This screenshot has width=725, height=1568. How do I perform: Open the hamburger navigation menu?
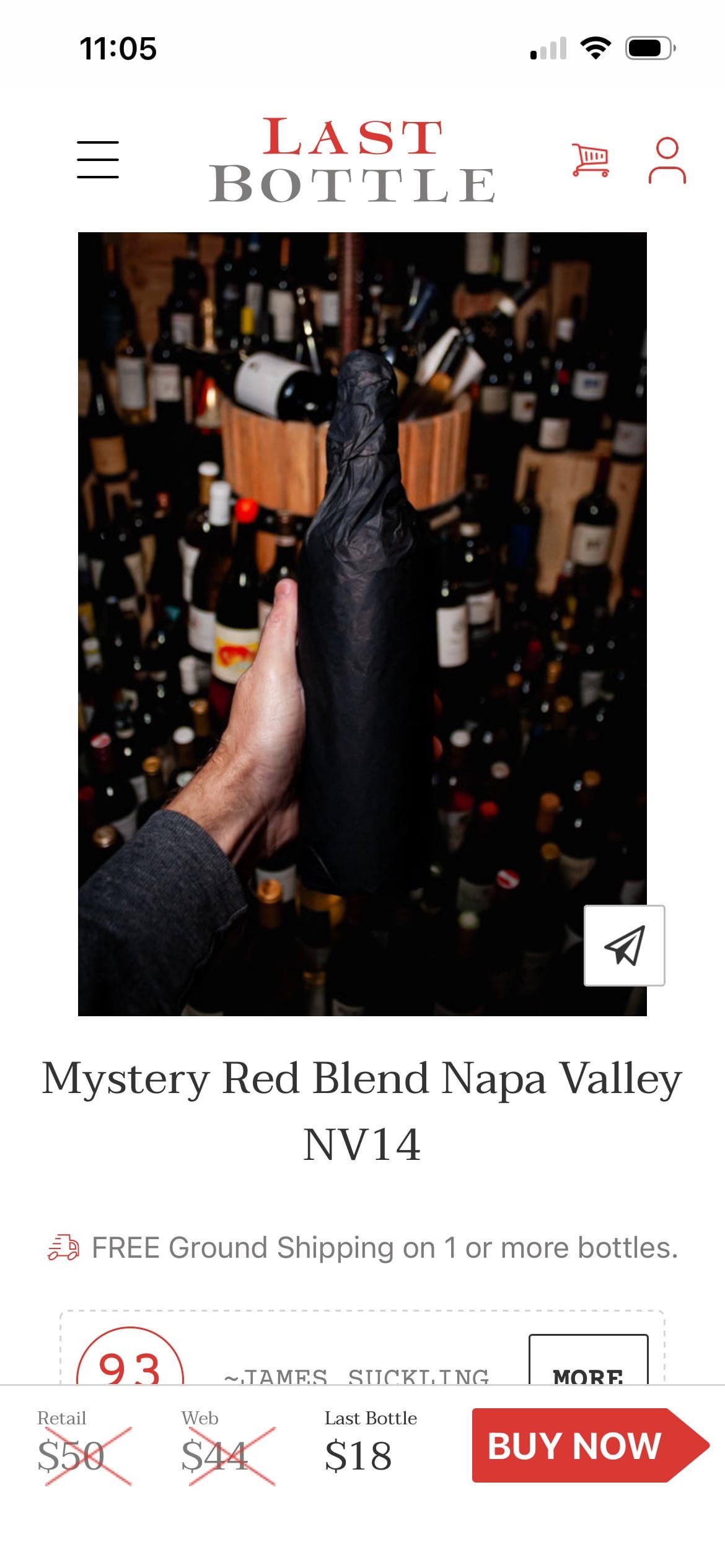point(98,159)
